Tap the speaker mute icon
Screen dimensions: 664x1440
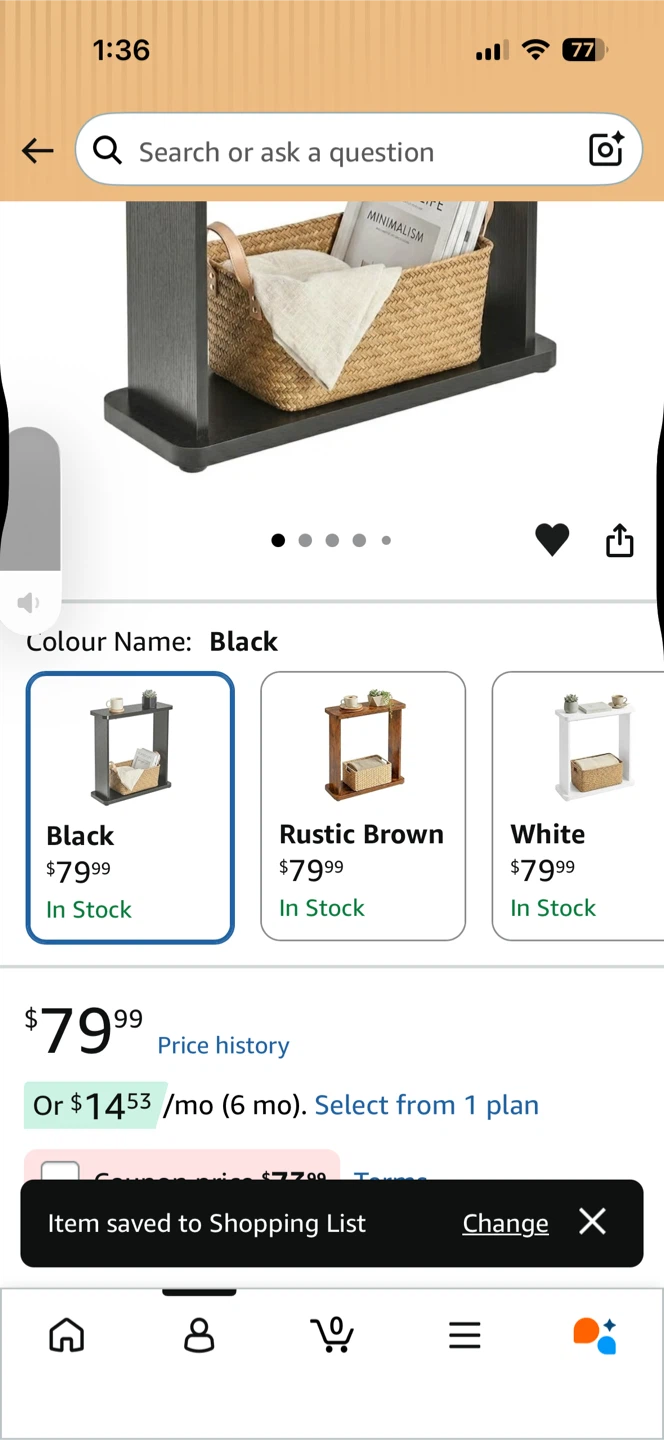click(x=28, y=602)
